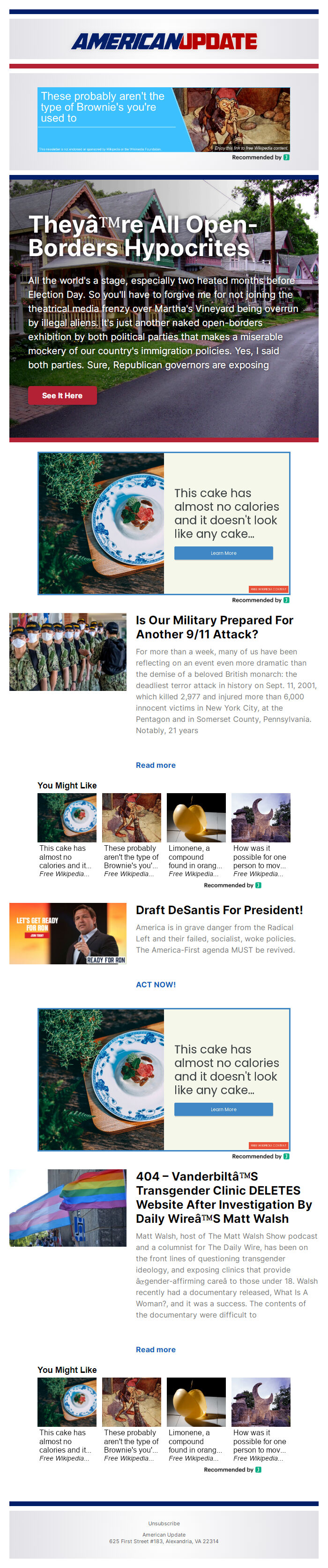Open the Draft DeSantis For President headline
The image size is (328, 1568).
(219, 909)
